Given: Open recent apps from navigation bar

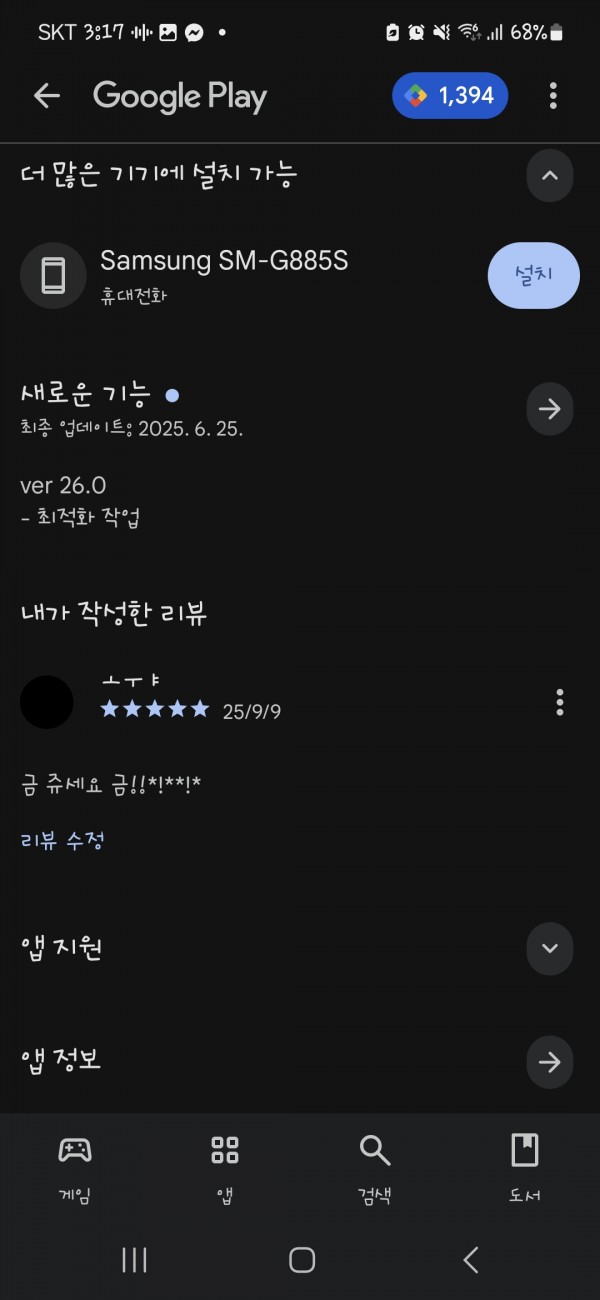Looking at the screenshot, I should (134, 1260).
